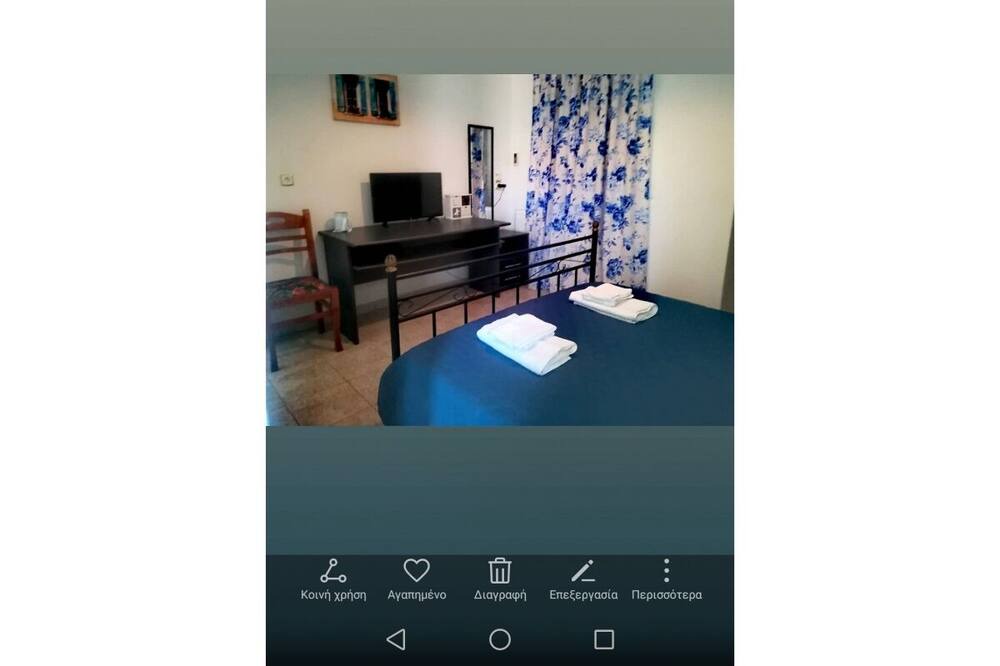
Task: Share the photo via Κοινή χρήση
Action: (x=333, y=579)
